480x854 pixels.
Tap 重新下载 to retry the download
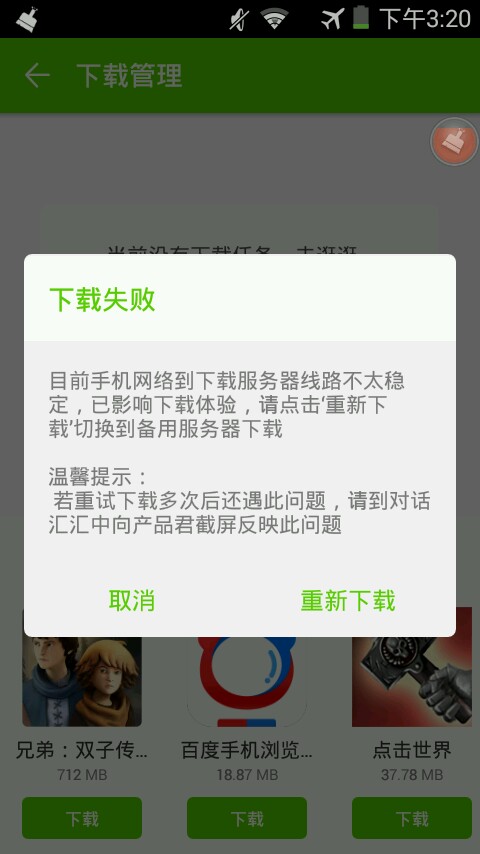tap(348, 600)
